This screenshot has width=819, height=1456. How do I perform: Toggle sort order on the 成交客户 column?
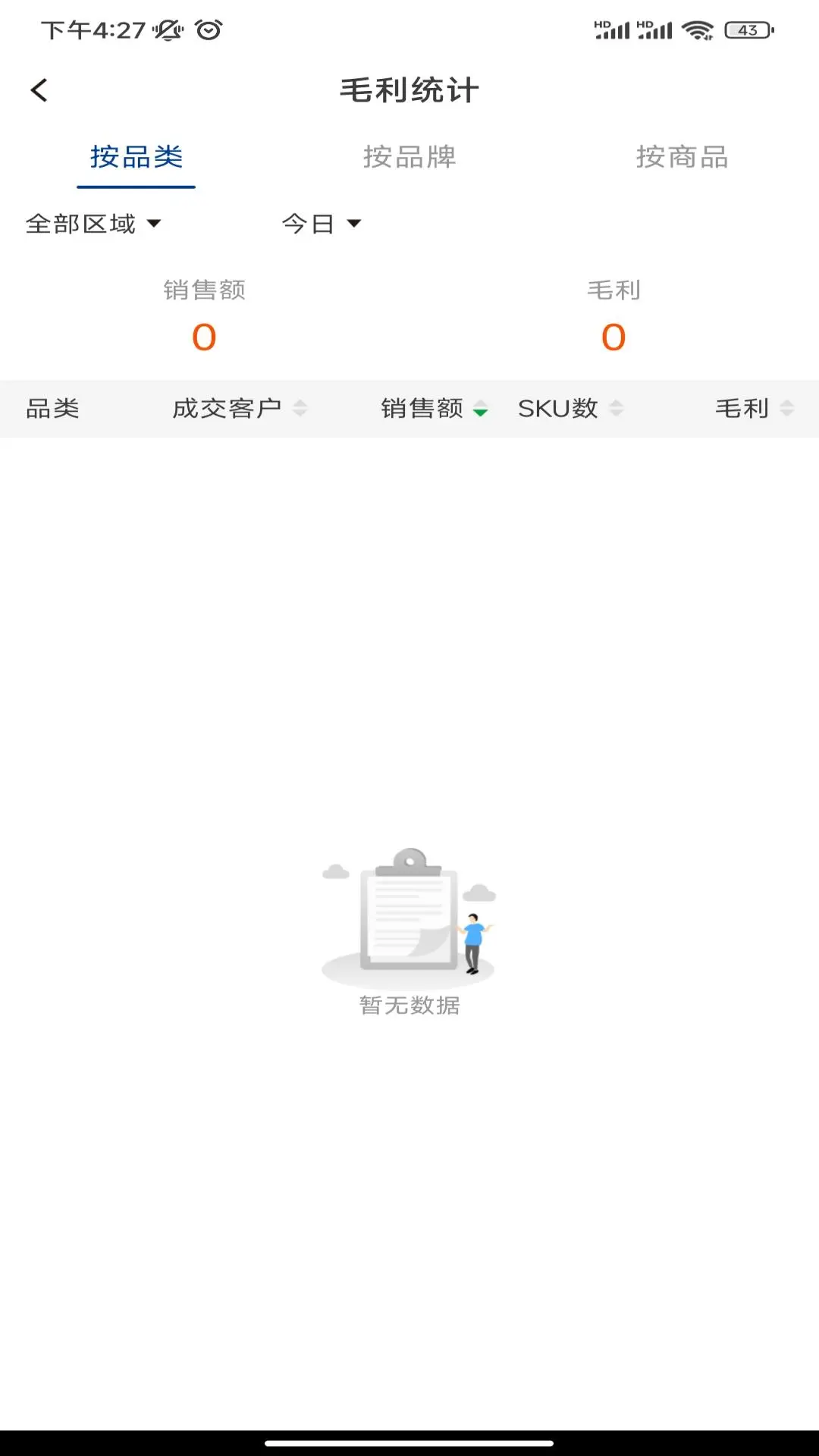[237, 409]
